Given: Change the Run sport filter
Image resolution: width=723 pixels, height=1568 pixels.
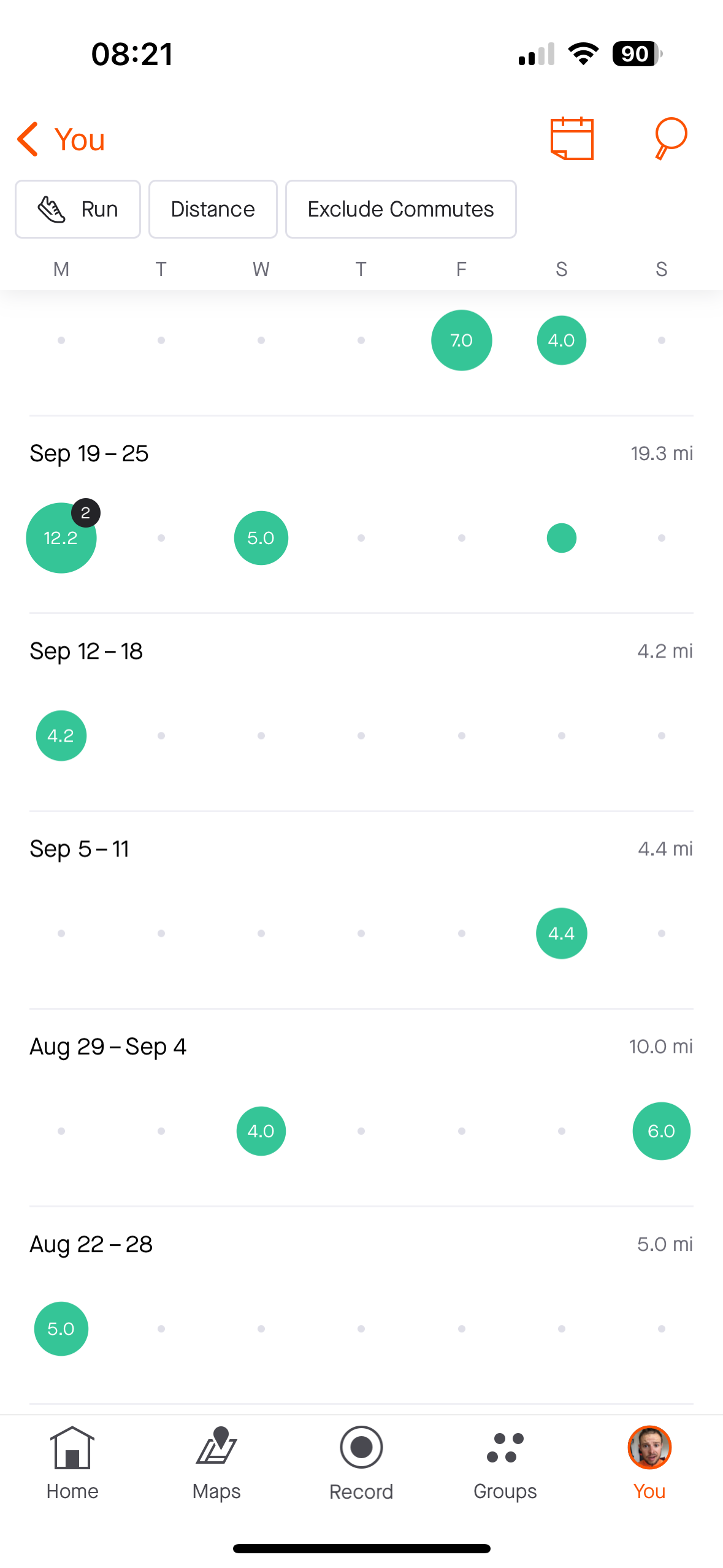Looking at the screenshot, I should pos(78,209).
